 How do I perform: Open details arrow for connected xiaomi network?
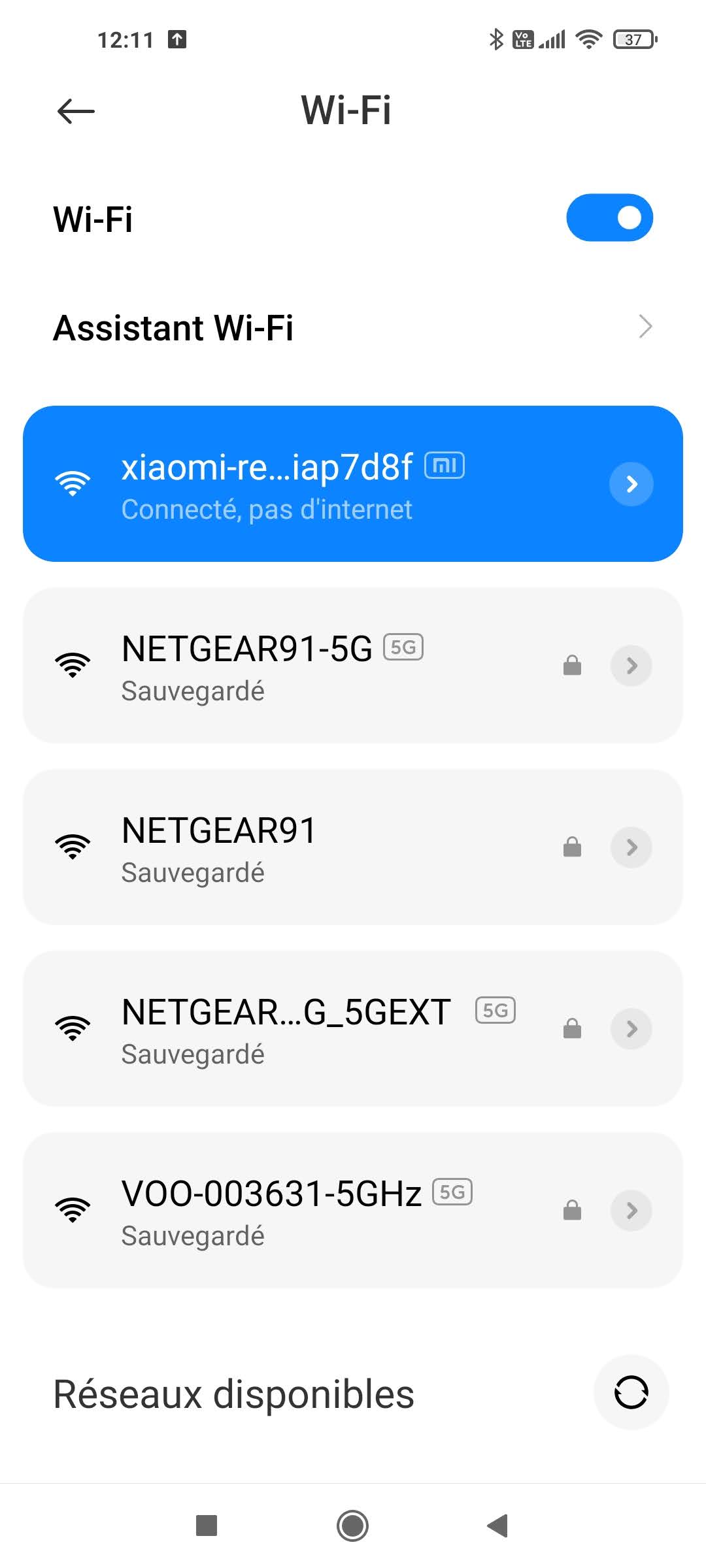click(631, 484)
